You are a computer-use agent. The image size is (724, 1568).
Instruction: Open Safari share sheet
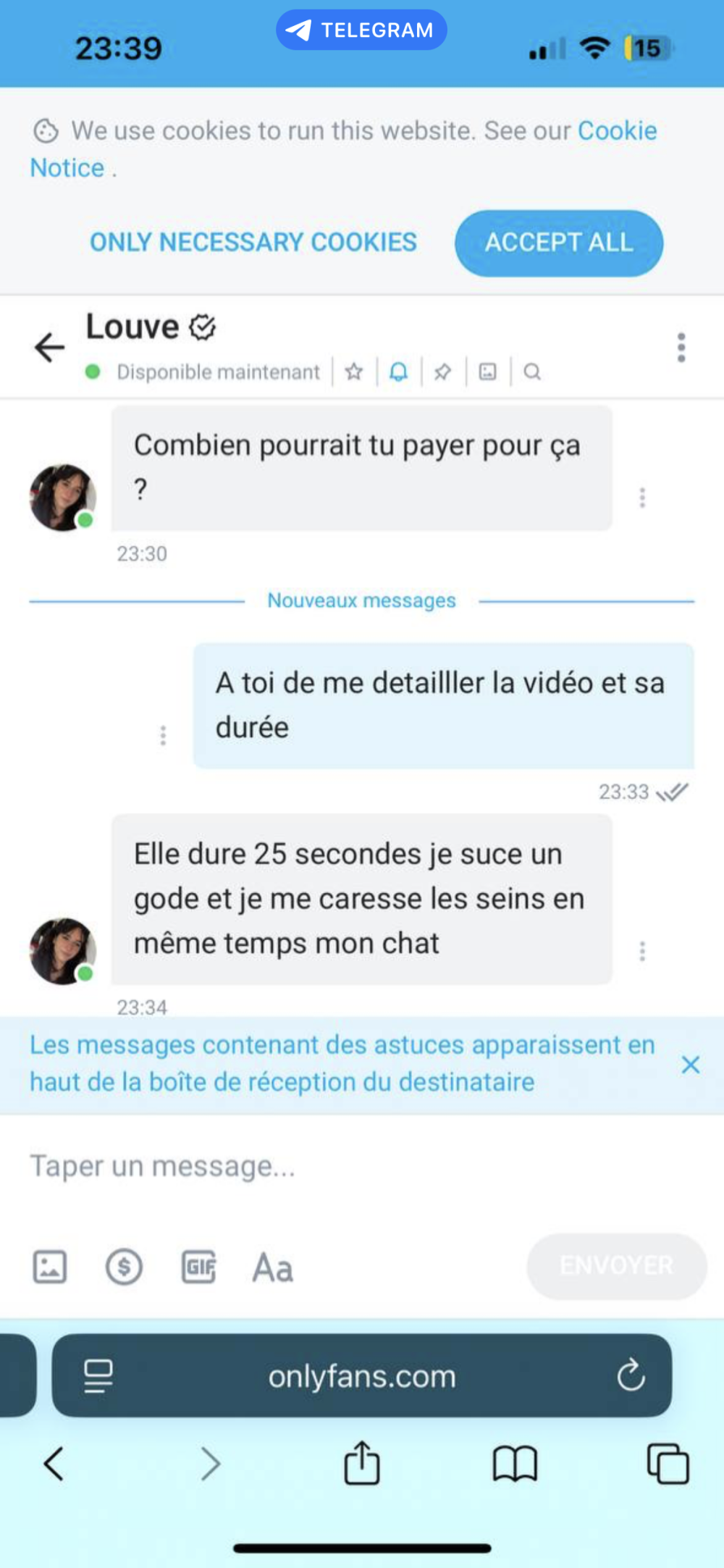361,1463
